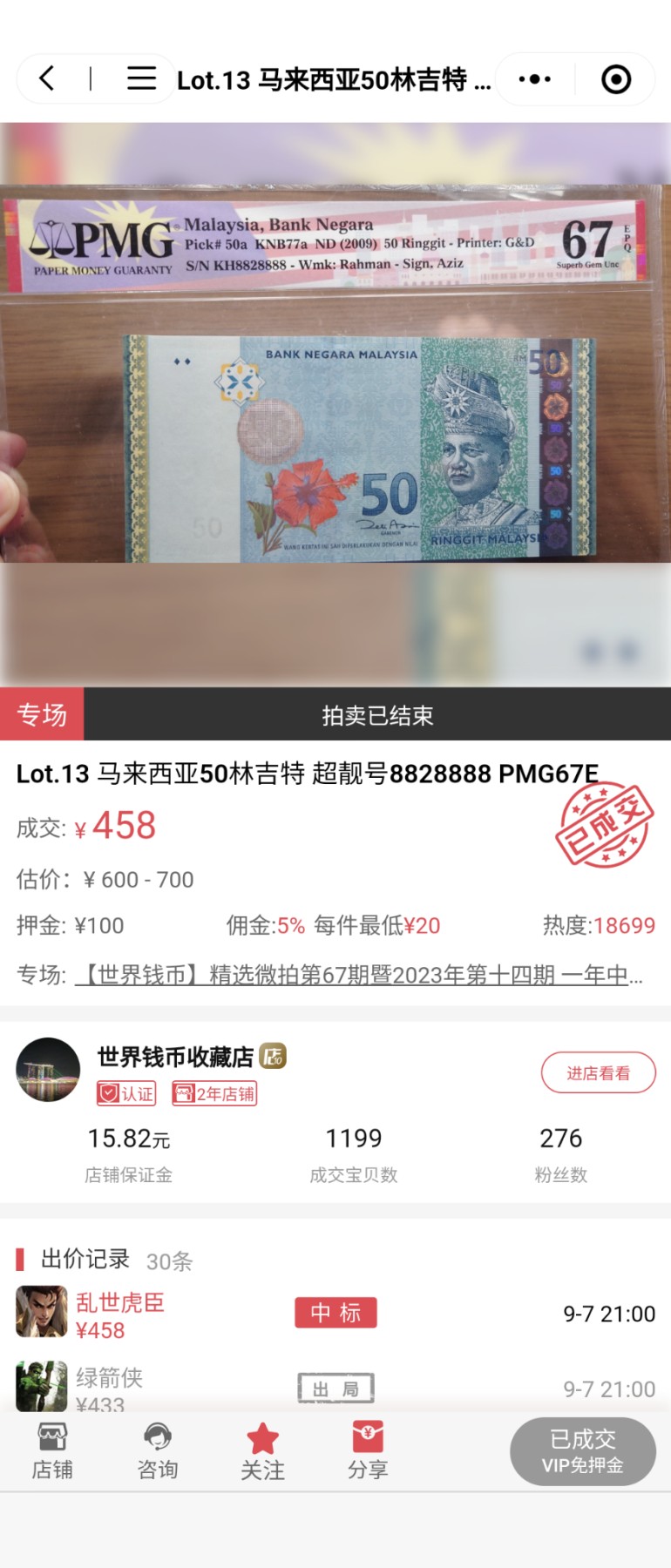This screenshot has height=1568, width=671.
Task: Follow this lot with 关注 star
Action: coord(262,1451)
